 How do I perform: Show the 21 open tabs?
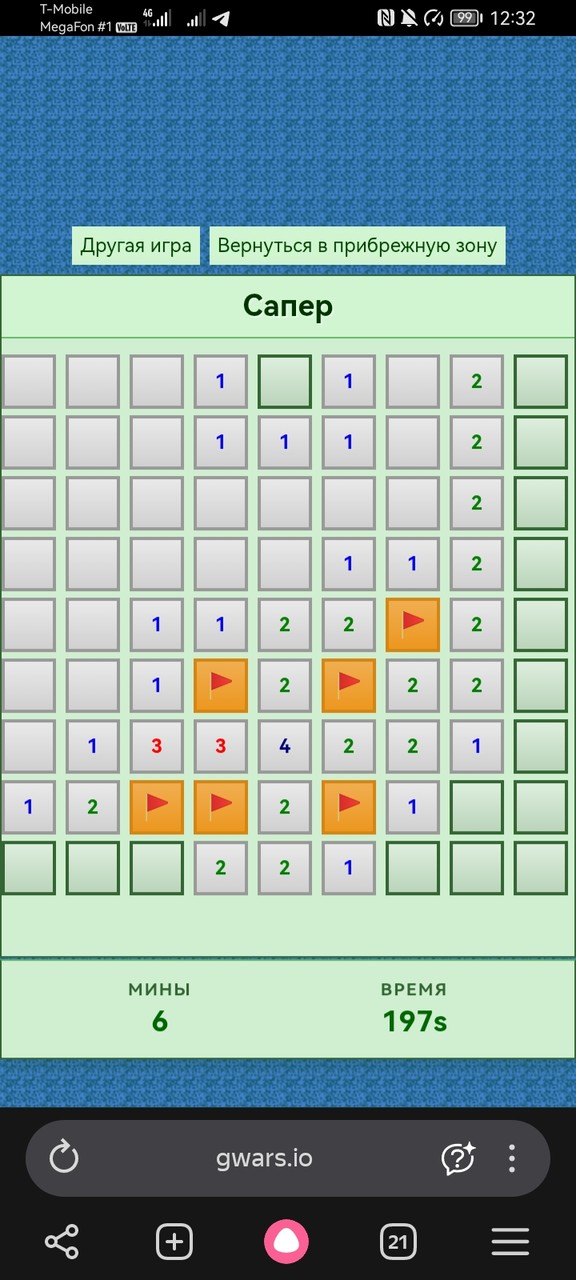[398, 1242]
